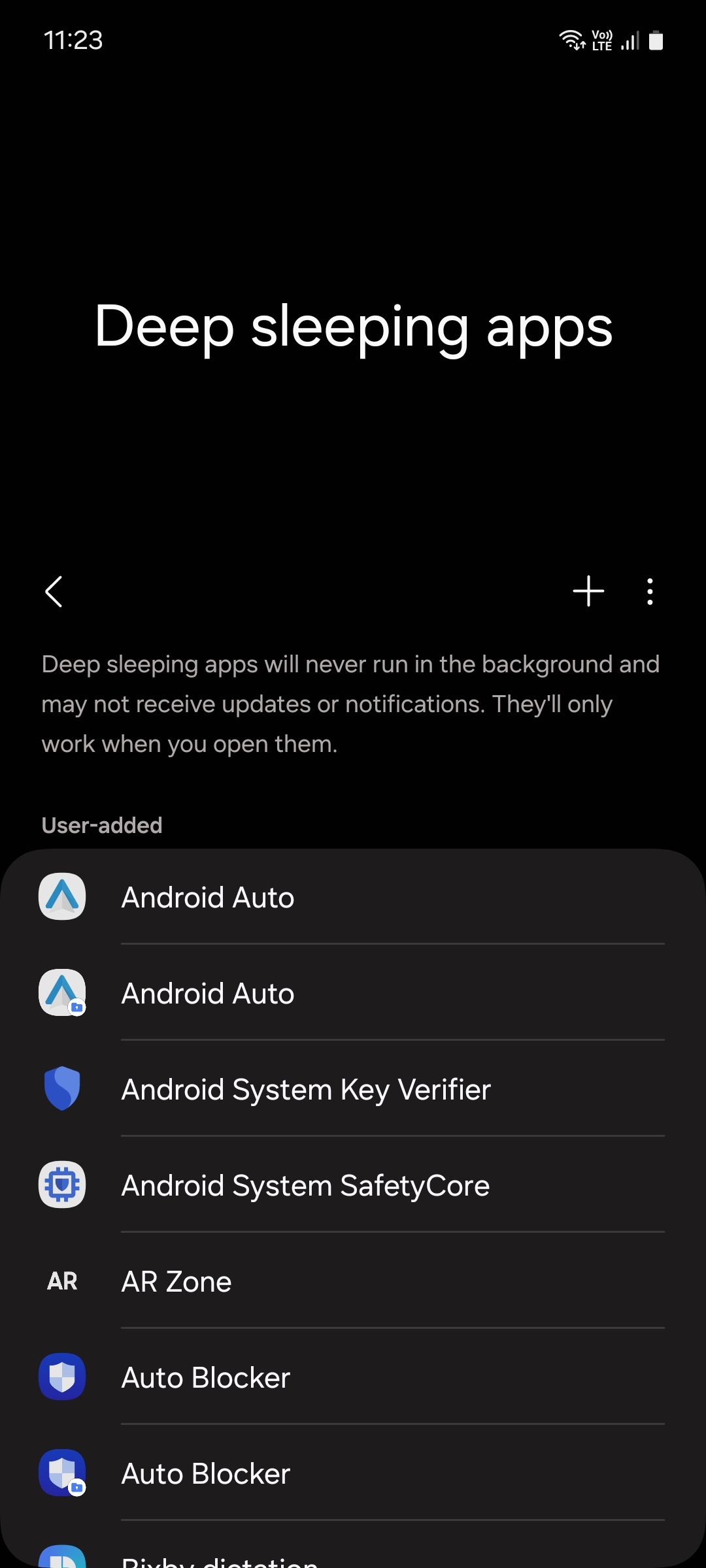Tap the Android System SafetyCore chip icon
The width and height of the screenshot is (706, 1568).
tap(61, 1185)
